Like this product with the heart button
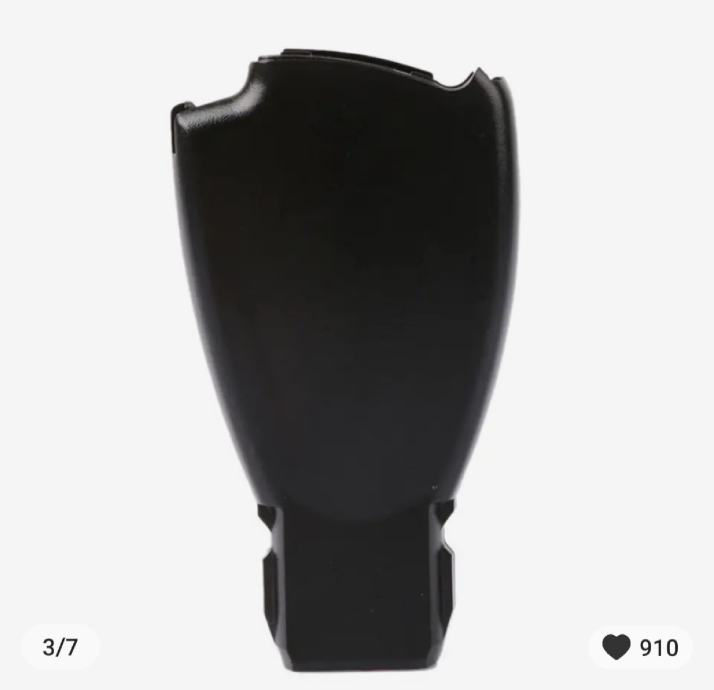 617,648
